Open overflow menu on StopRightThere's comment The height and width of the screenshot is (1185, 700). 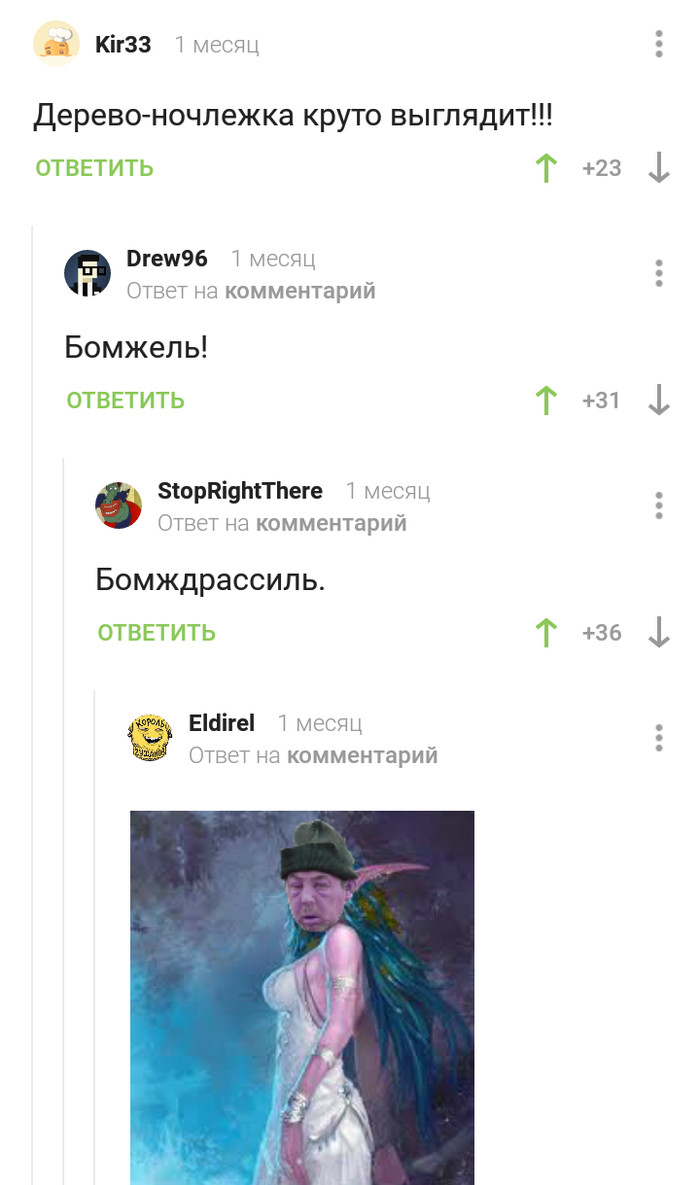tap(658, 505)
